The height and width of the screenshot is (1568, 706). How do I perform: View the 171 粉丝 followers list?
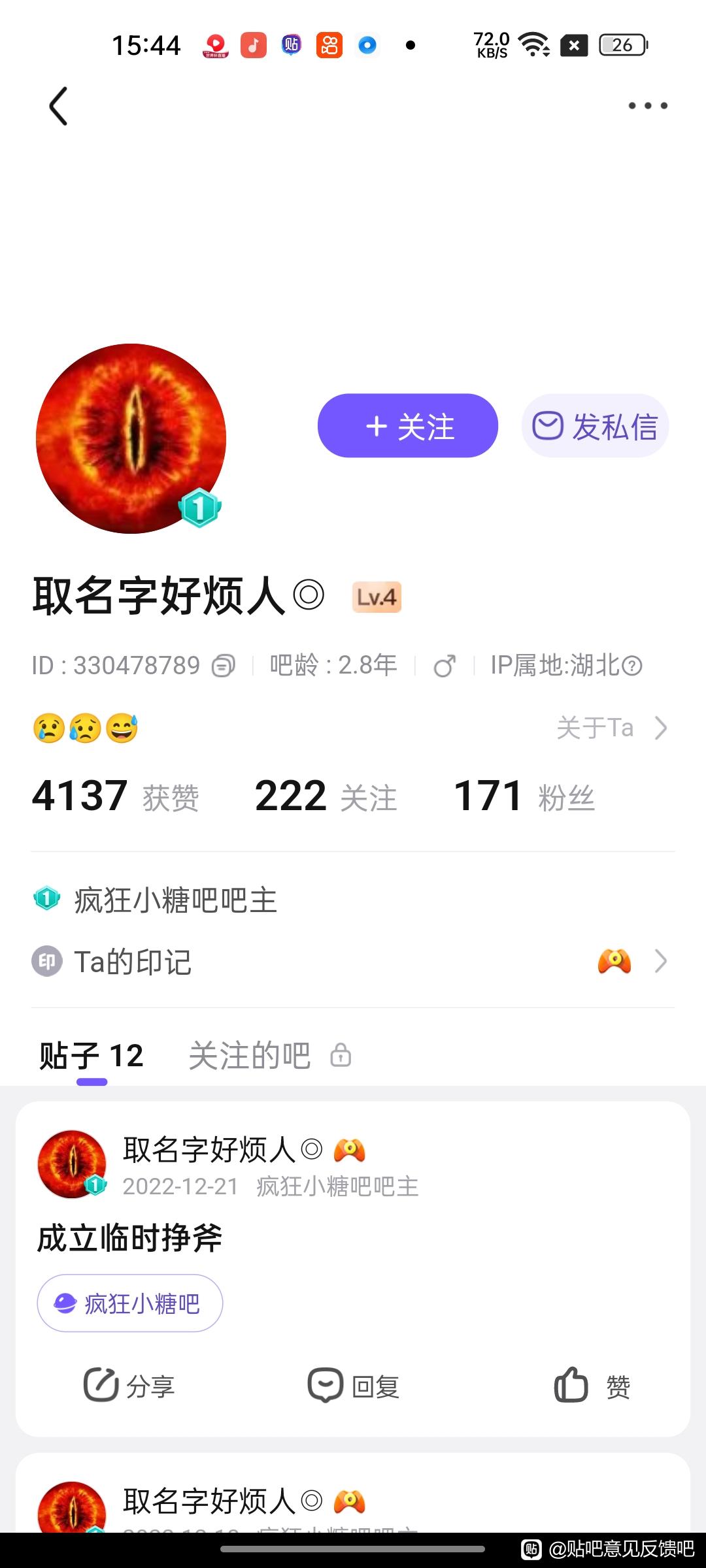click(x=524, y=796)
